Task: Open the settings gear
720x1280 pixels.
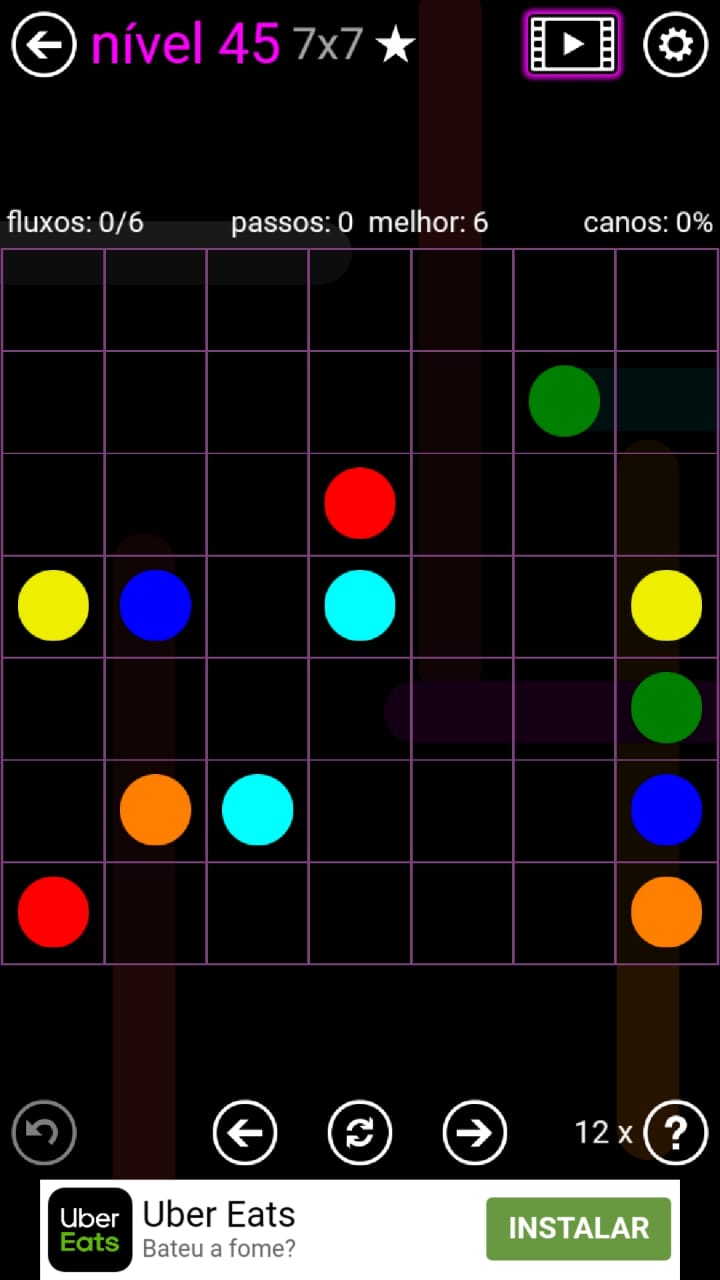Action: [x=675, y=44]
